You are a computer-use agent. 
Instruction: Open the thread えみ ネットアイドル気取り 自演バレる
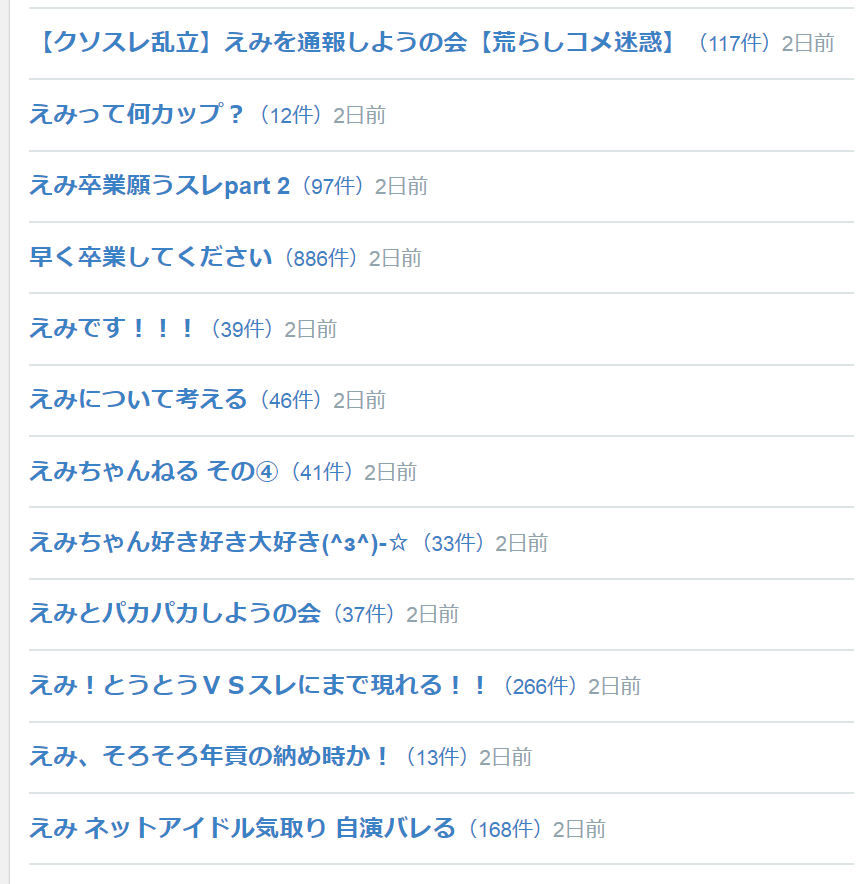pyautogui.click(x=242, y=828)
